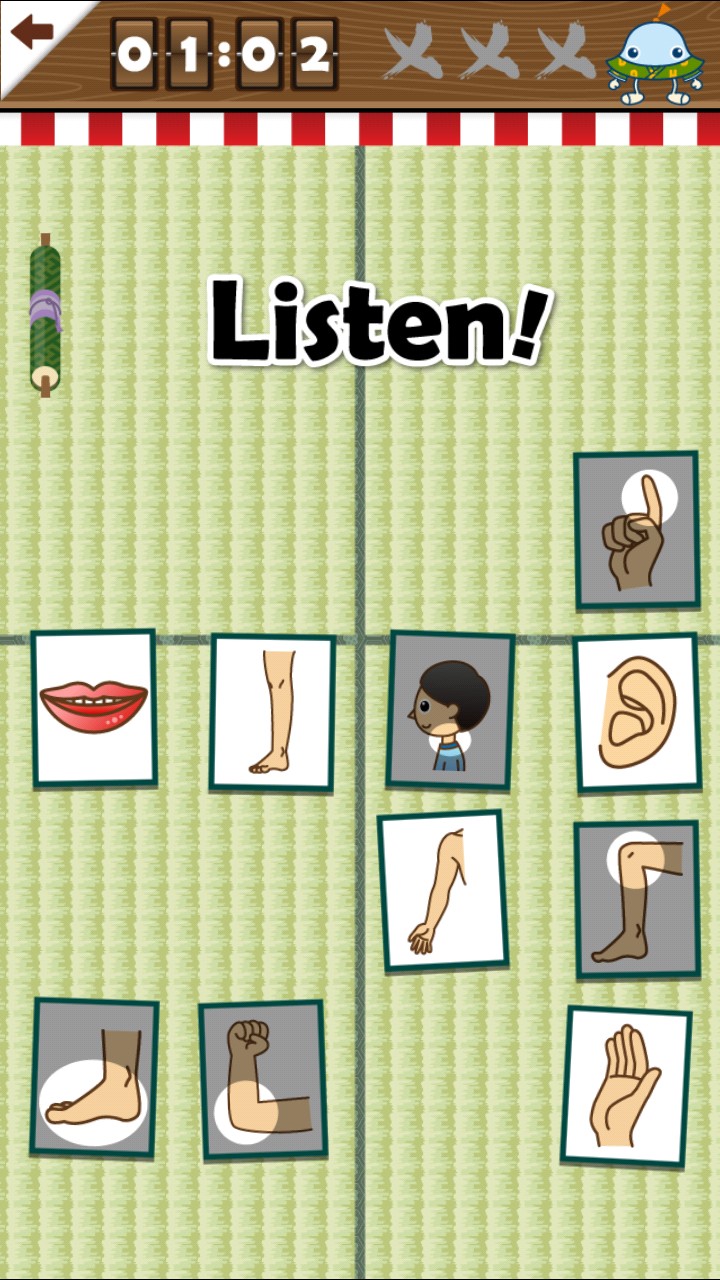Tap the ear card
Screen dimensions: 720x1280
(637, 712)
